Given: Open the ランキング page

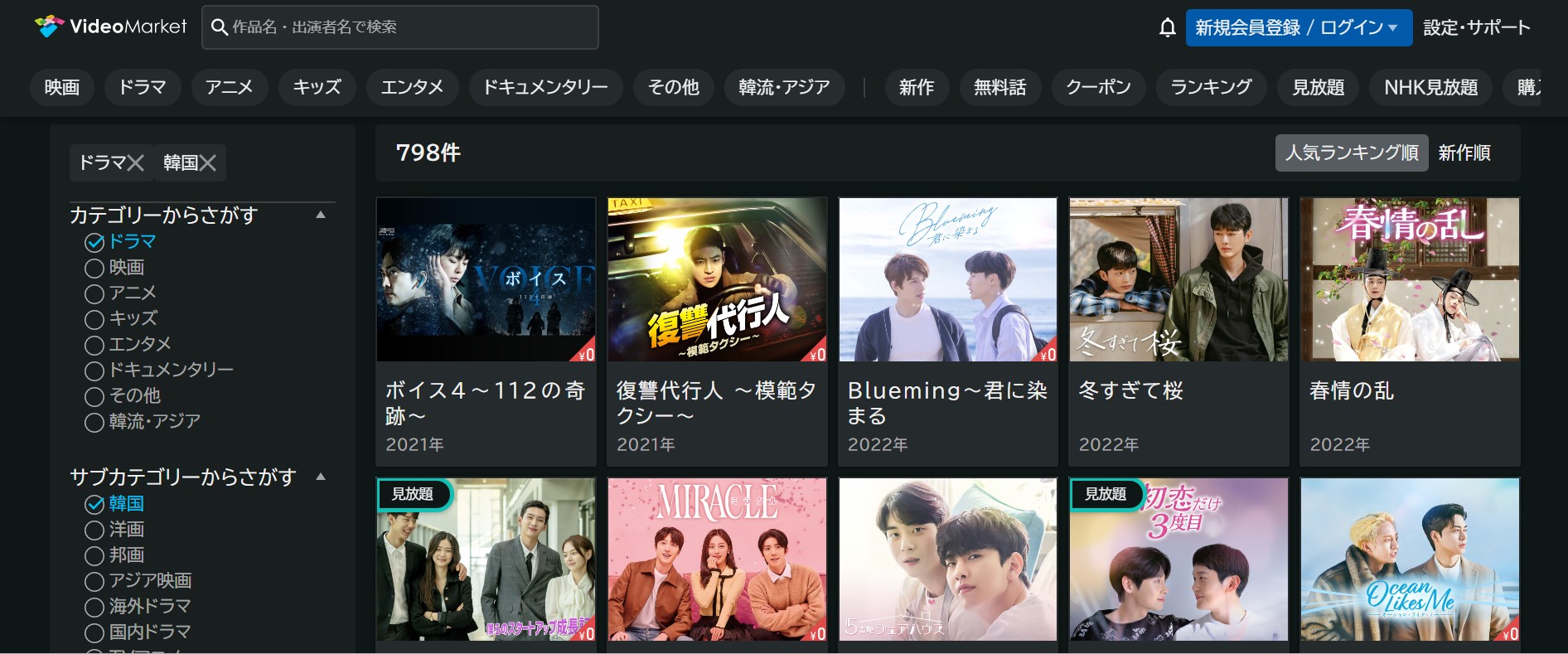Looking at the screenshot, I should (x=1210, y=88).
